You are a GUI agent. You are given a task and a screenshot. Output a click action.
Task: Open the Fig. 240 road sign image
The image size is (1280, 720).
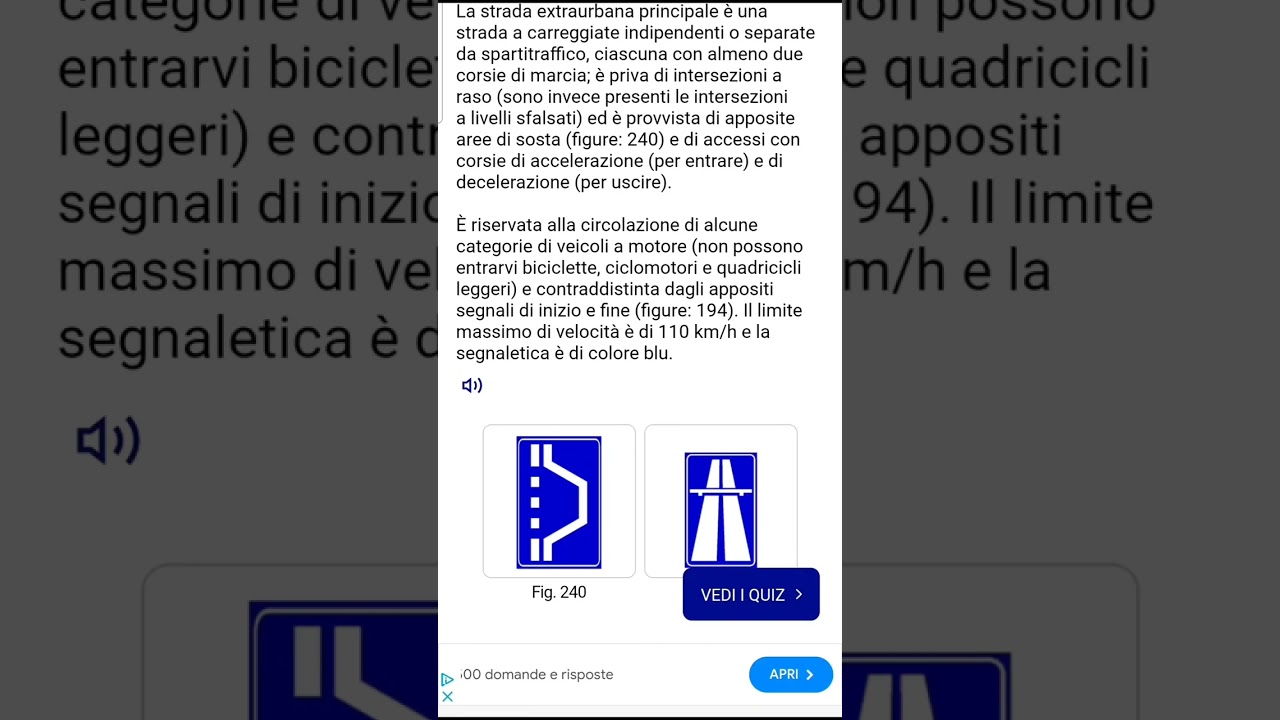click(559, 501)
